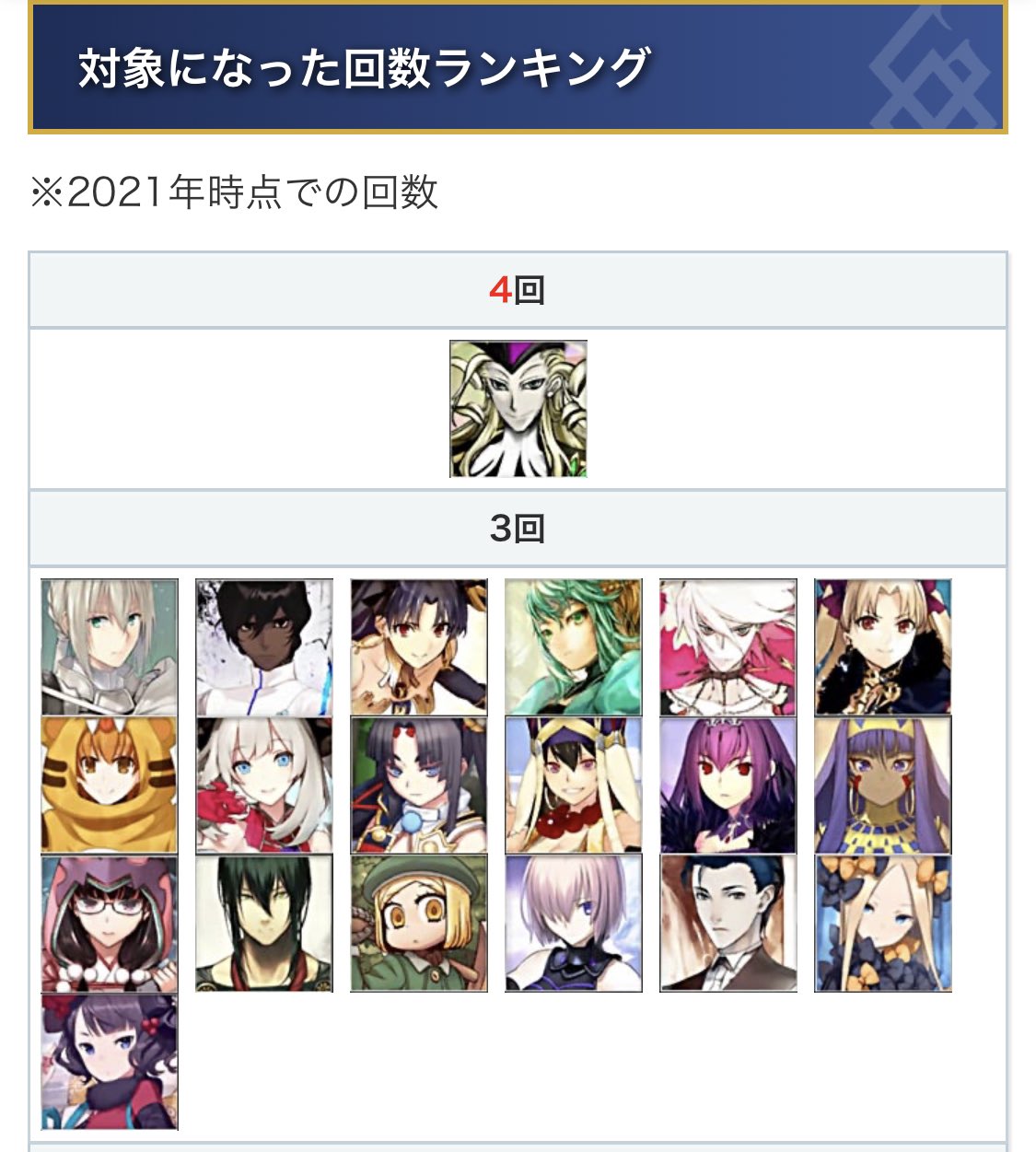The image size is (1036, 1152).
Task: Open the Bedivere character icon
Action: coord(110,647)
